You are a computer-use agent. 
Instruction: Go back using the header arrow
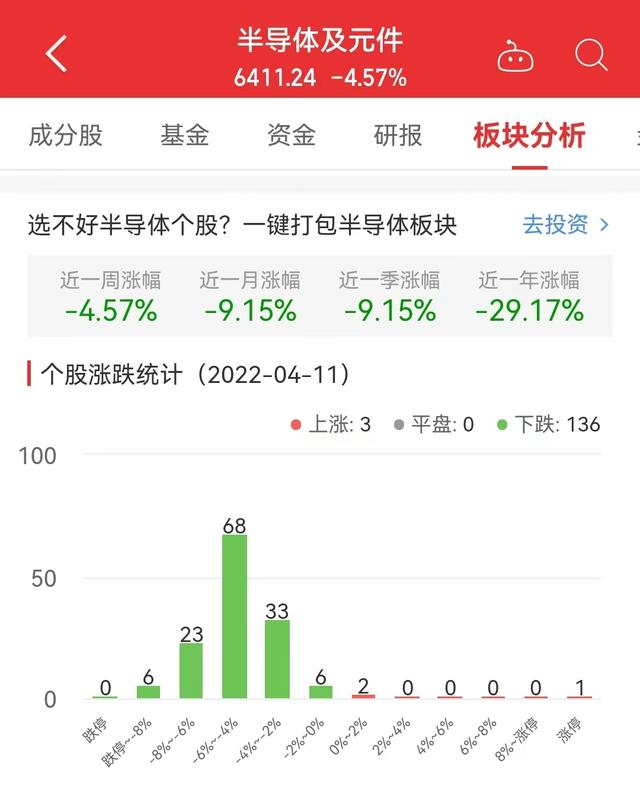tap(56, 54)
